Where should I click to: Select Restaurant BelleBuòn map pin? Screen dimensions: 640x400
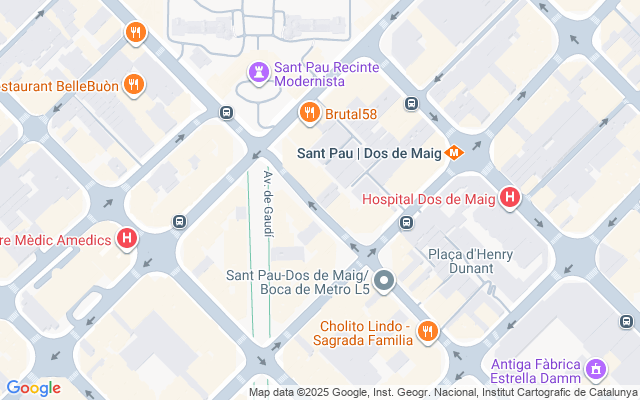(x=133, y=85)
